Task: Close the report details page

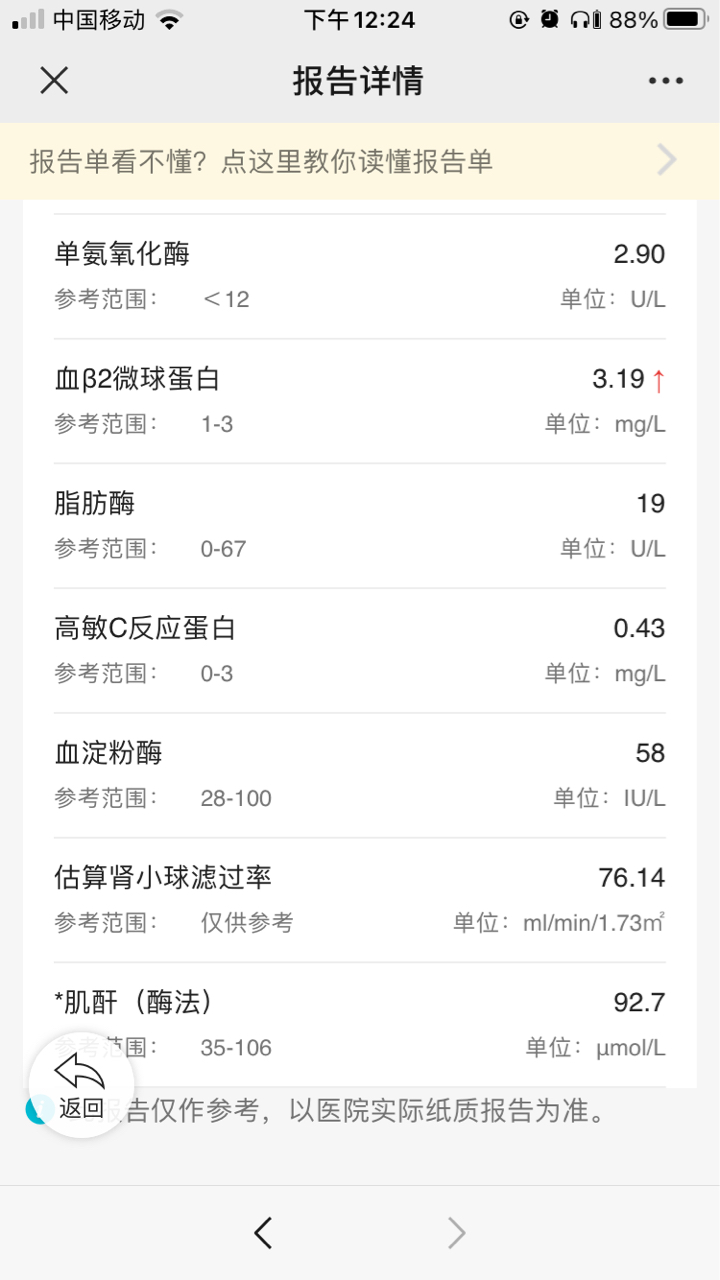Action: point(54,80)
